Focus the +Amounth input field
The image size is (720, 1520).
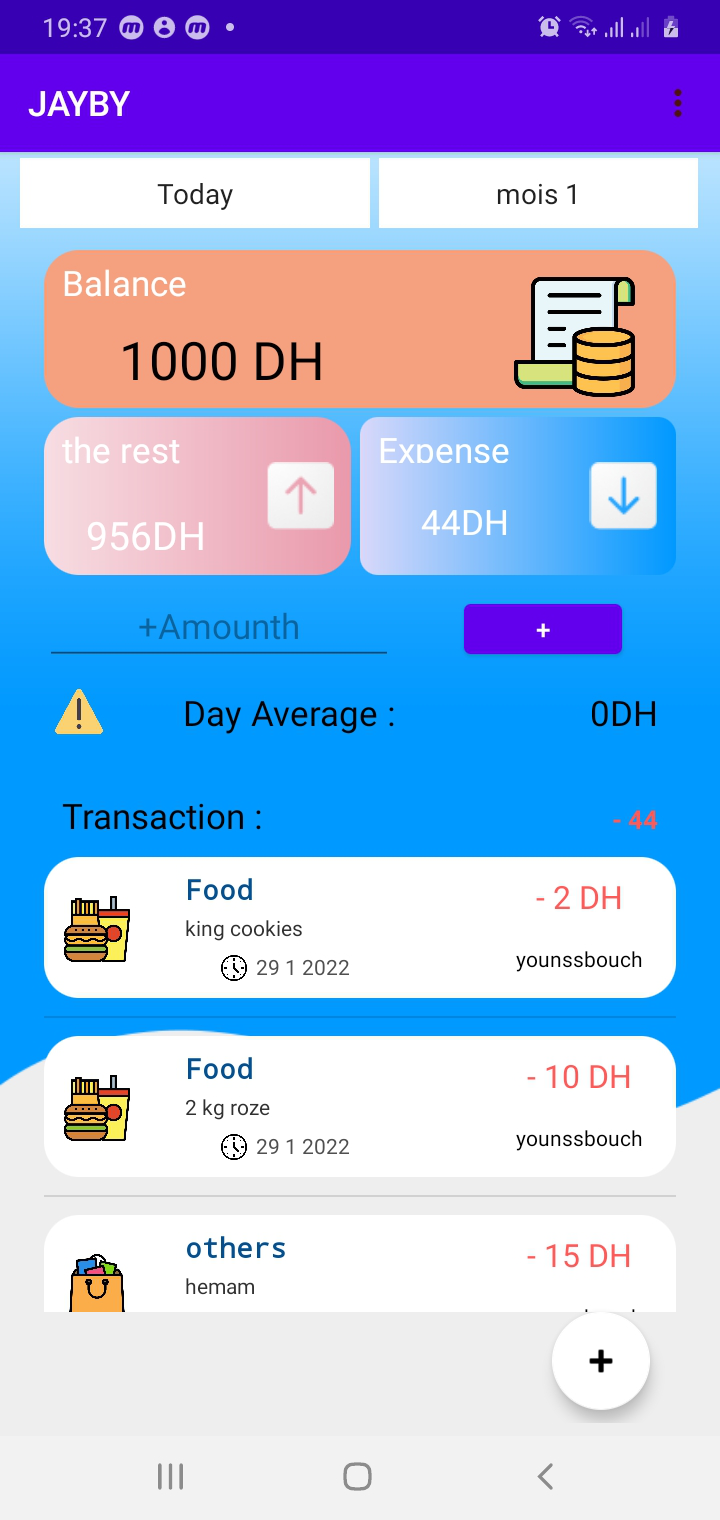219,628
